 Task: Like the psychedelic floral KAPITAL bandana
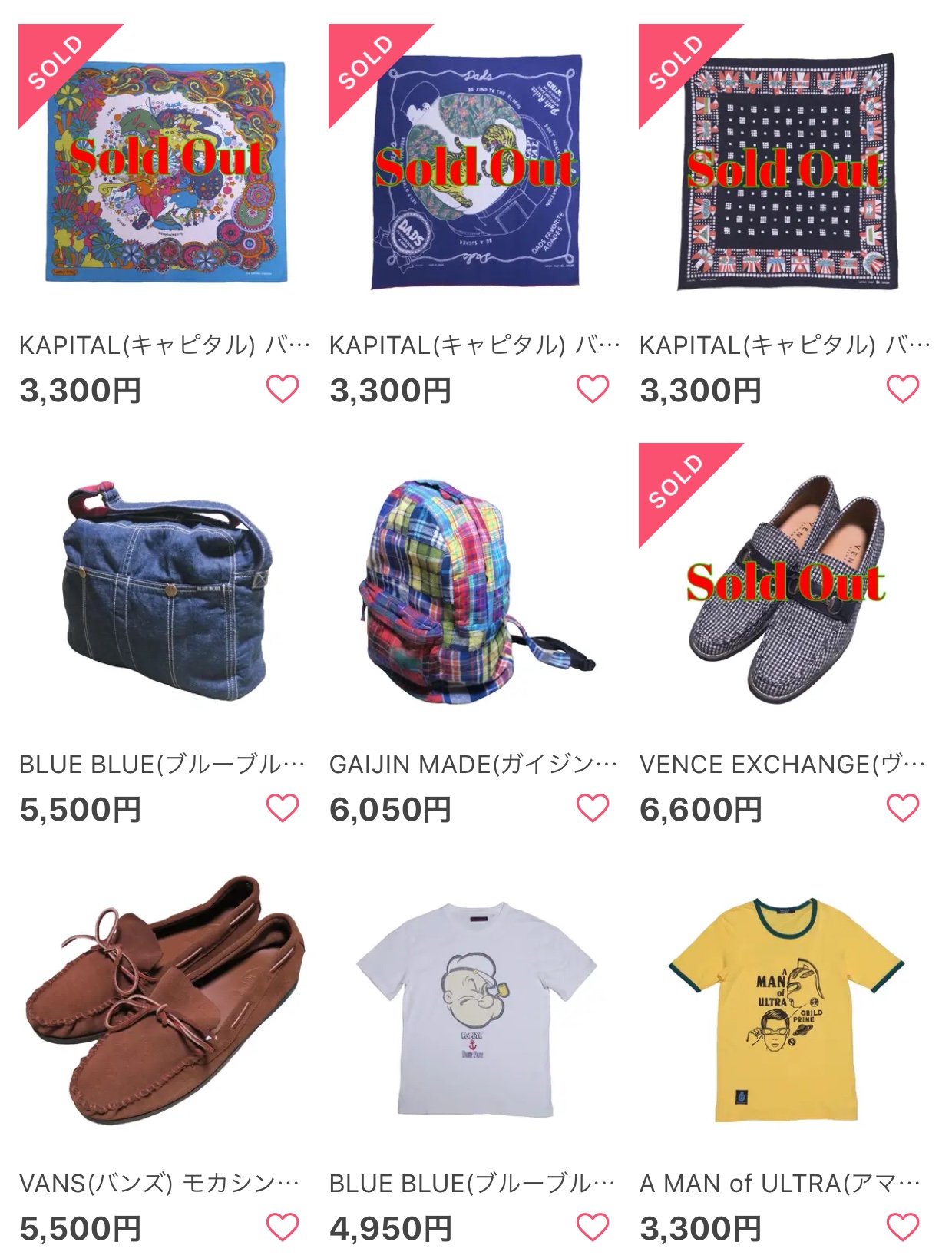tap(283, 389)
